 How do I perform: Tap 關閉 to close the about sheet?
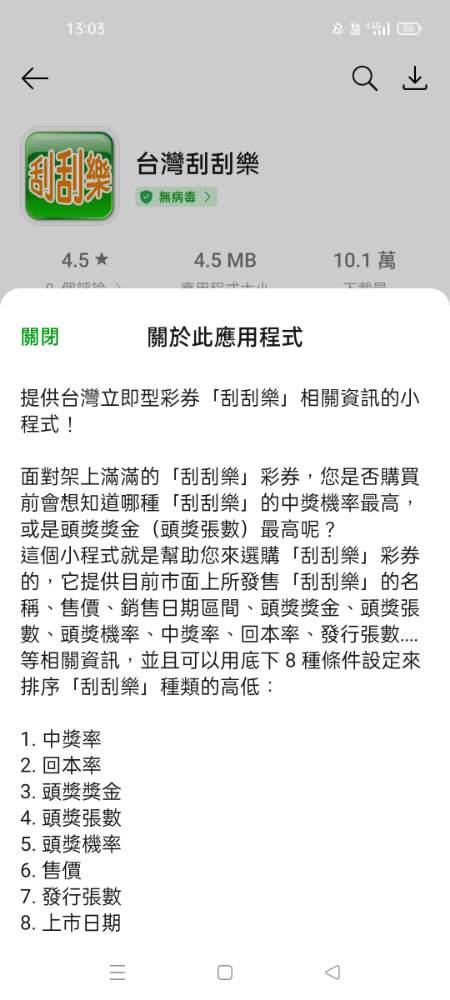point(40,336)
